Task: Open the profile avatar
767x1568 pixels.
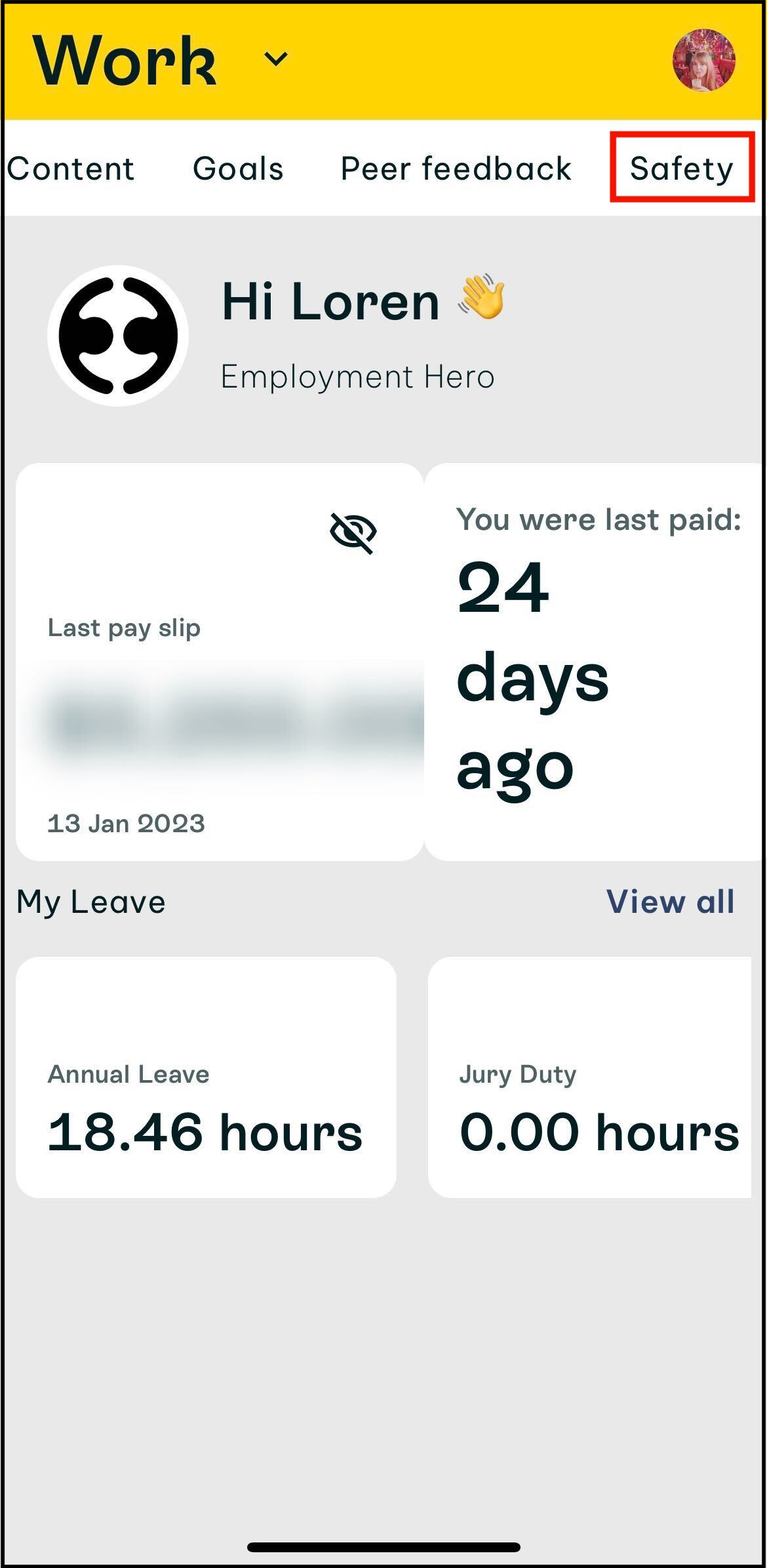Action: 703,60
